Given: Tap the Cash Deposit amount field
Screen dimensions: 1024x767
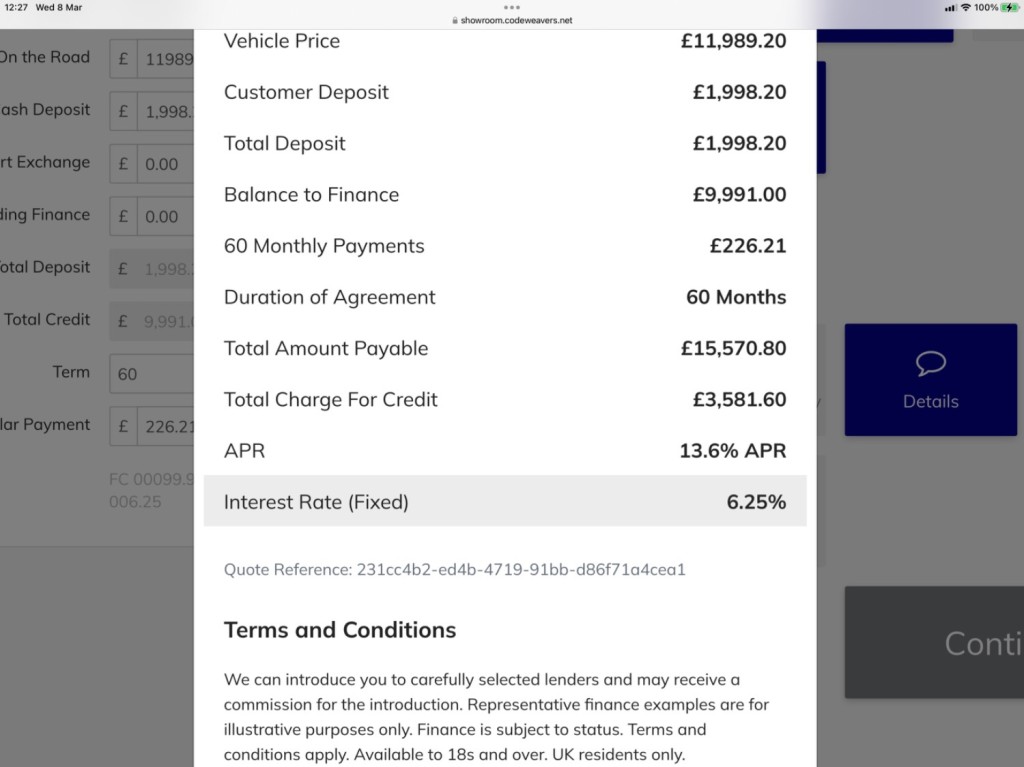Looking at the screenshot, I should point(165,112).
